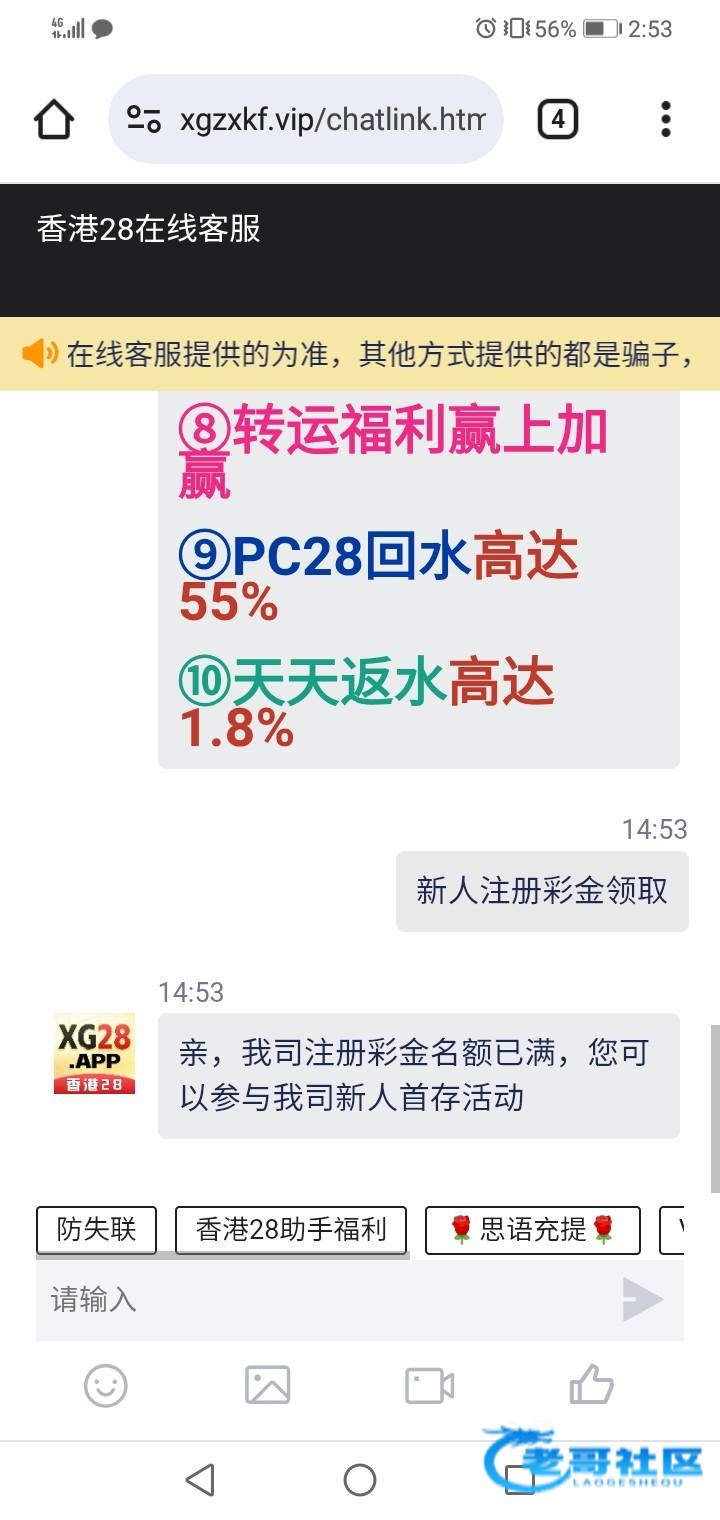Select the 防失联 quick reply chip

pyautogui.click(x=96, y=1229)
